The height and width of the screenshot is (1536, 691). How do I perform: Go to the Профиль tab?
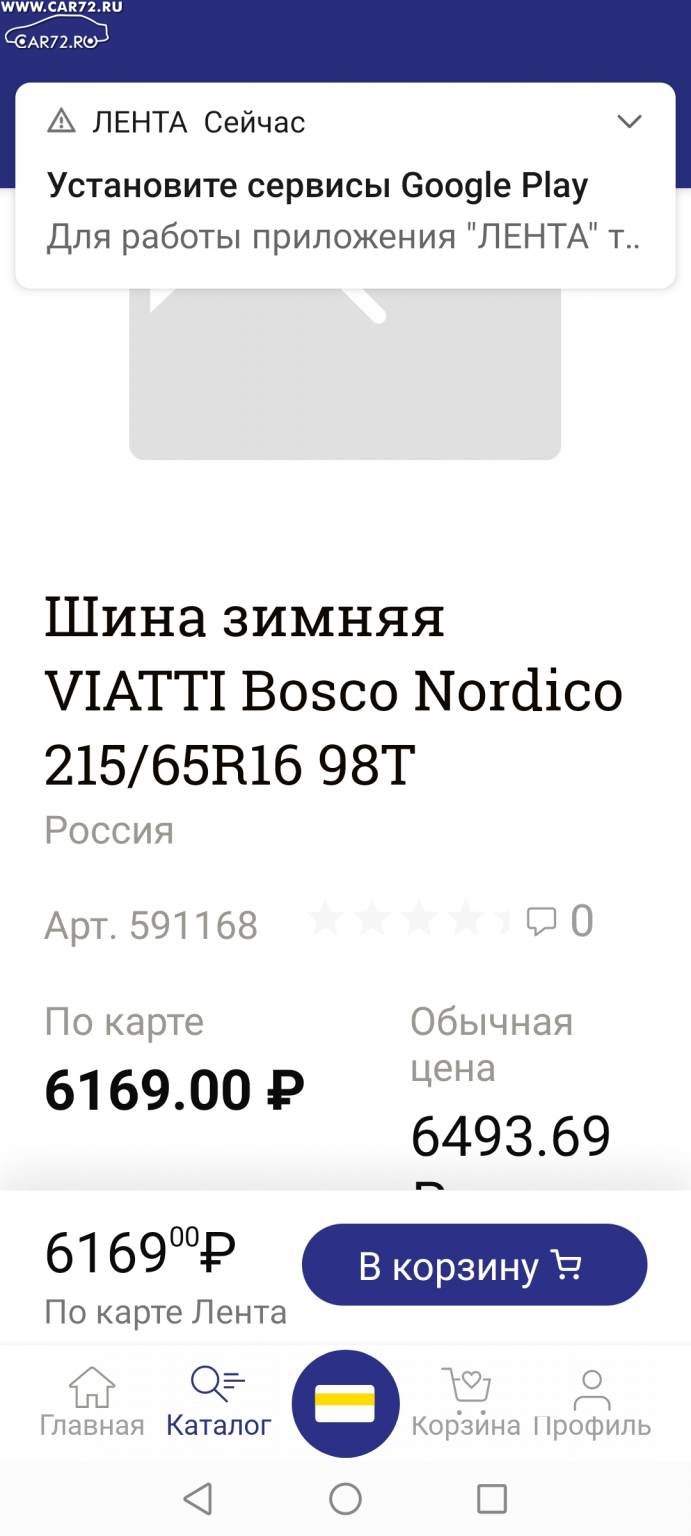click(592, 1401)
